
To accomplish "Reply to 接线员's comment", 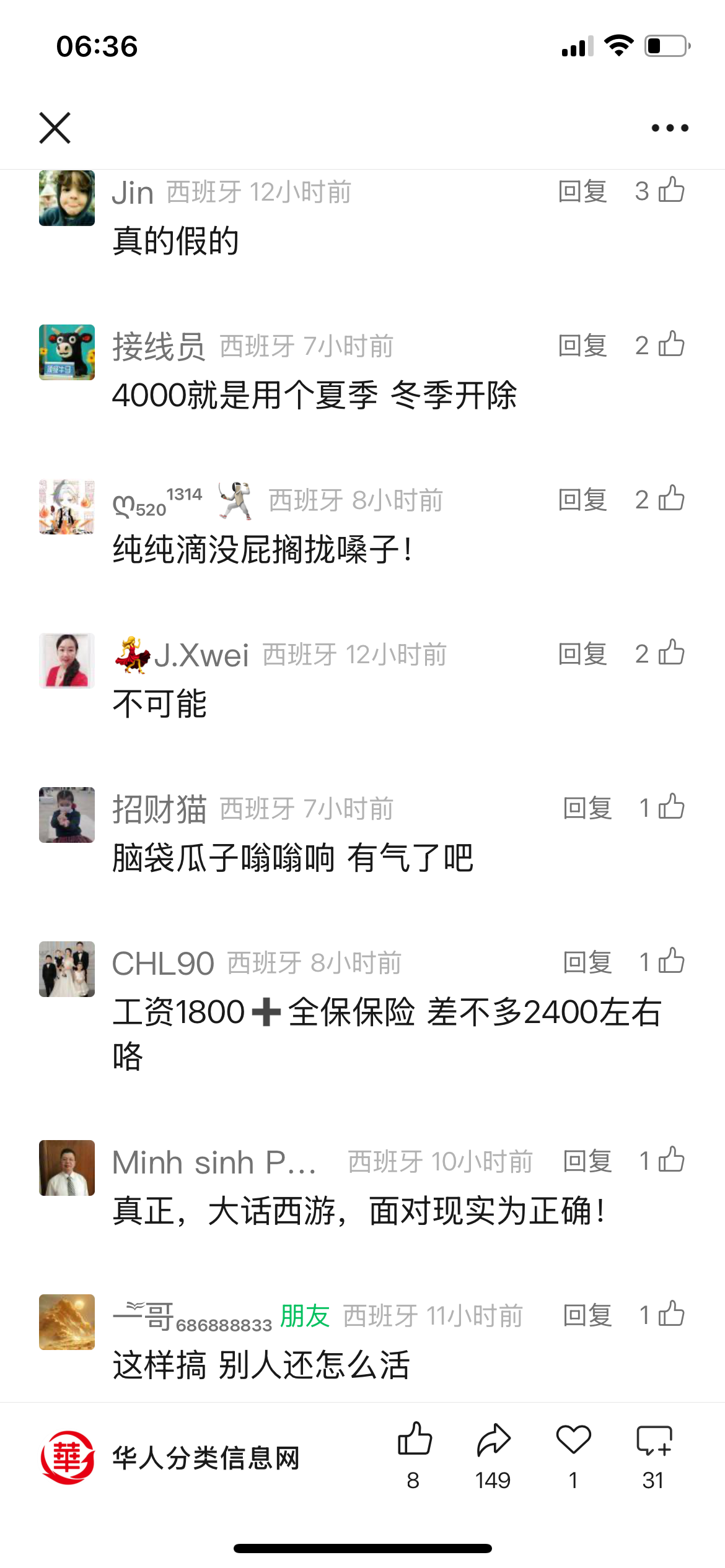I will pos(582,346).
